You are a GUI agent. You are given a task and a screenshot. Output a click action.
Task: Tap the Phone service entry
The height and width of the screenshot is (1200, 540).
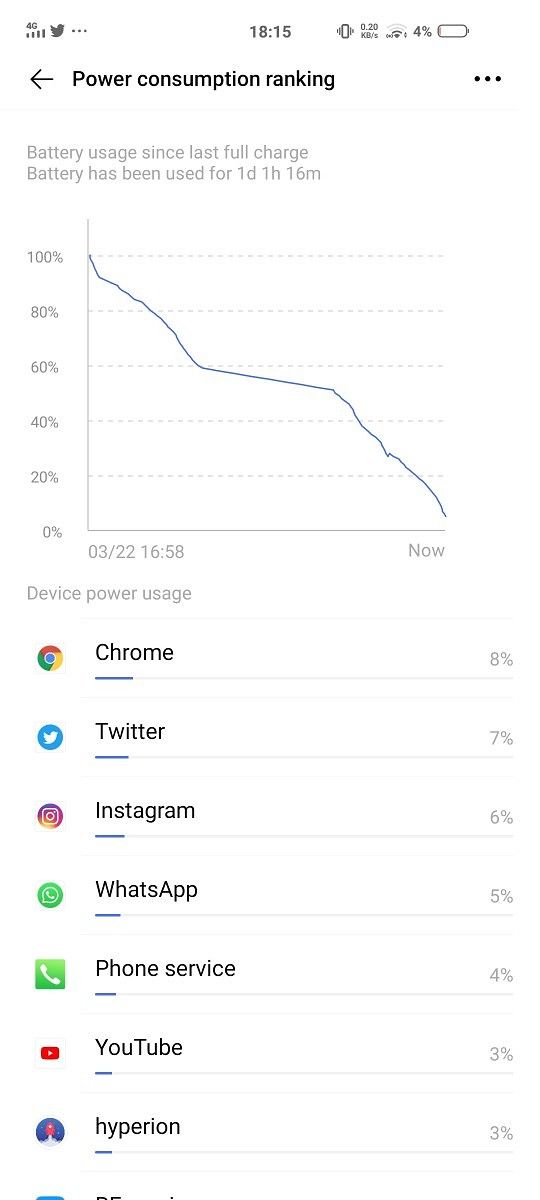tap(270, 974)
